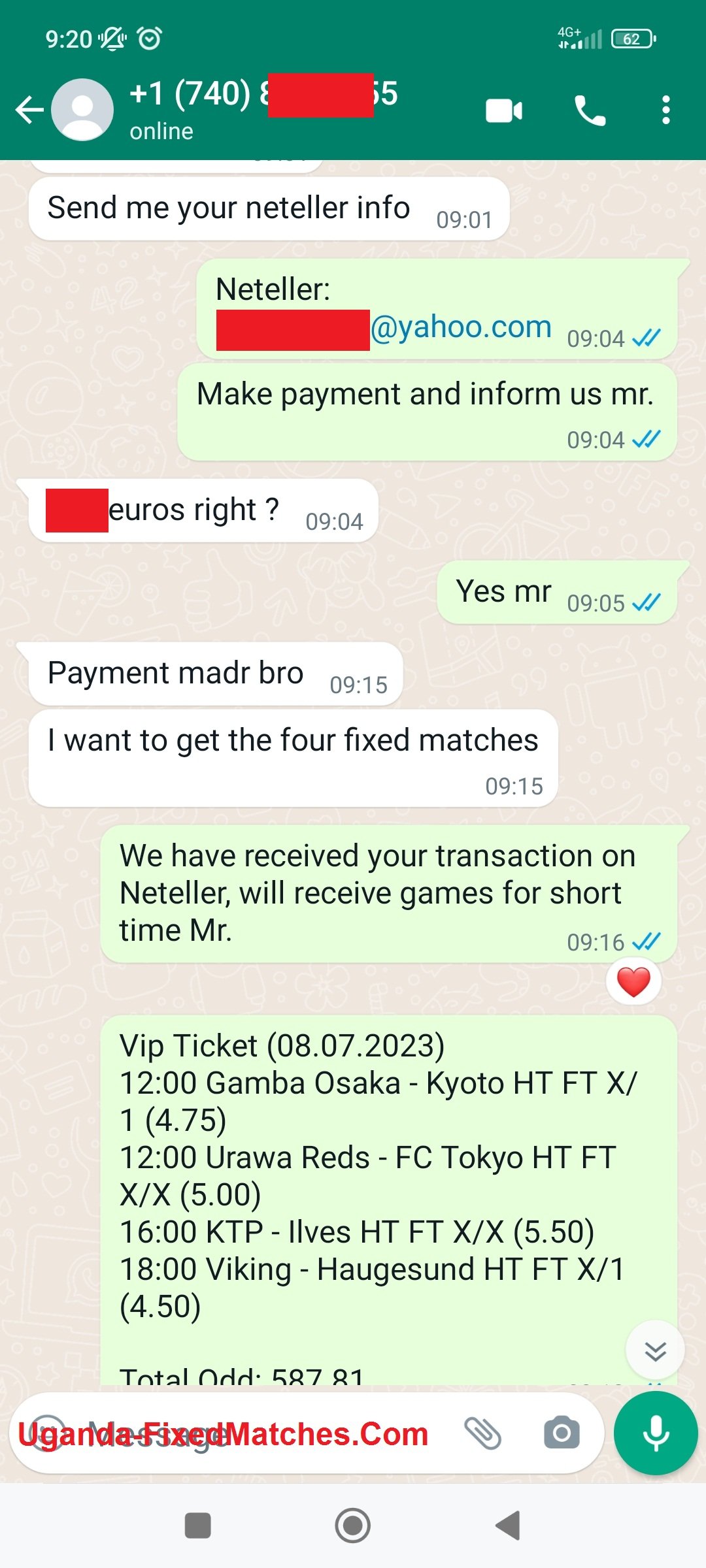
Task: Jump to the latest messages
Action: tap(655, 1350)
